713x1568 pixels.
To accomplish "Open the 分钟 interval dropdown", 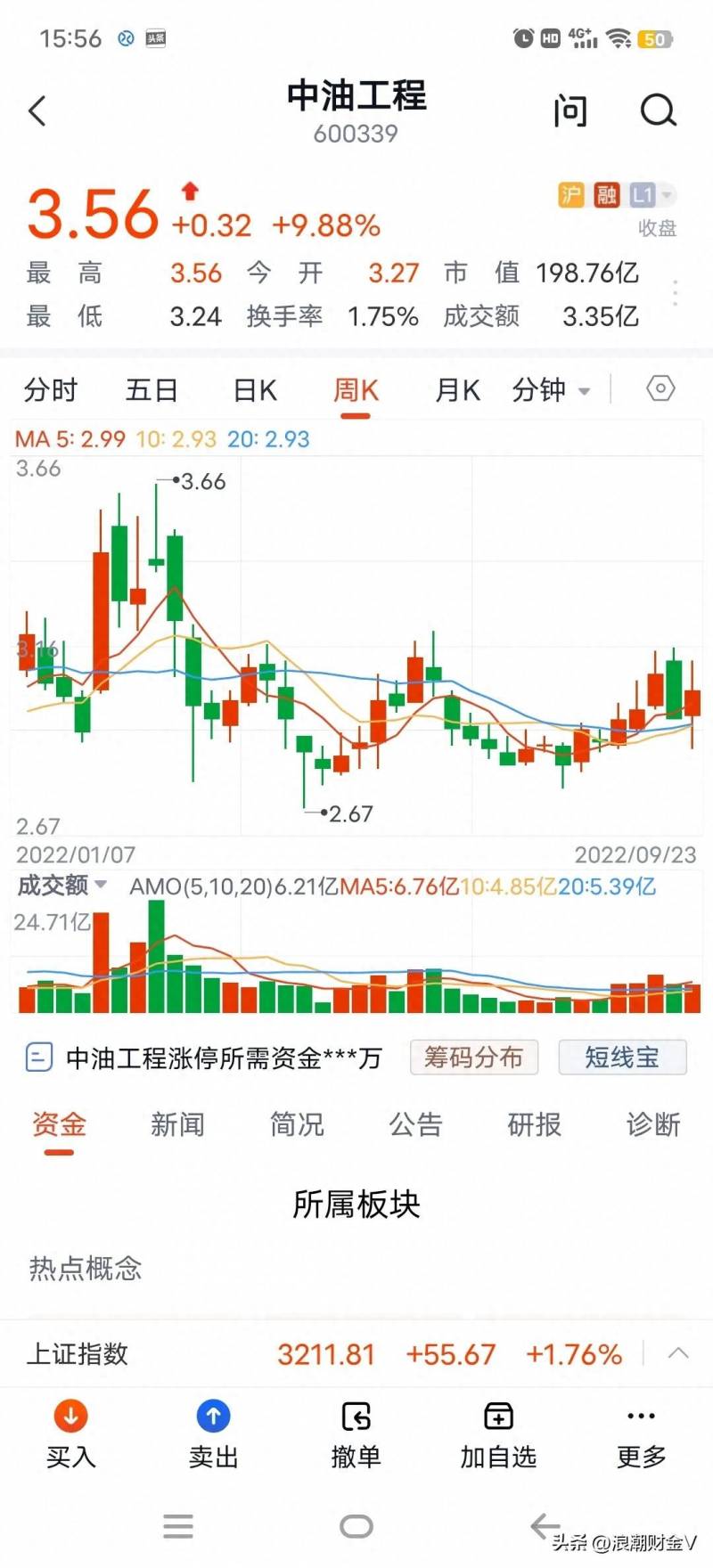I will (x=551, y=390).
